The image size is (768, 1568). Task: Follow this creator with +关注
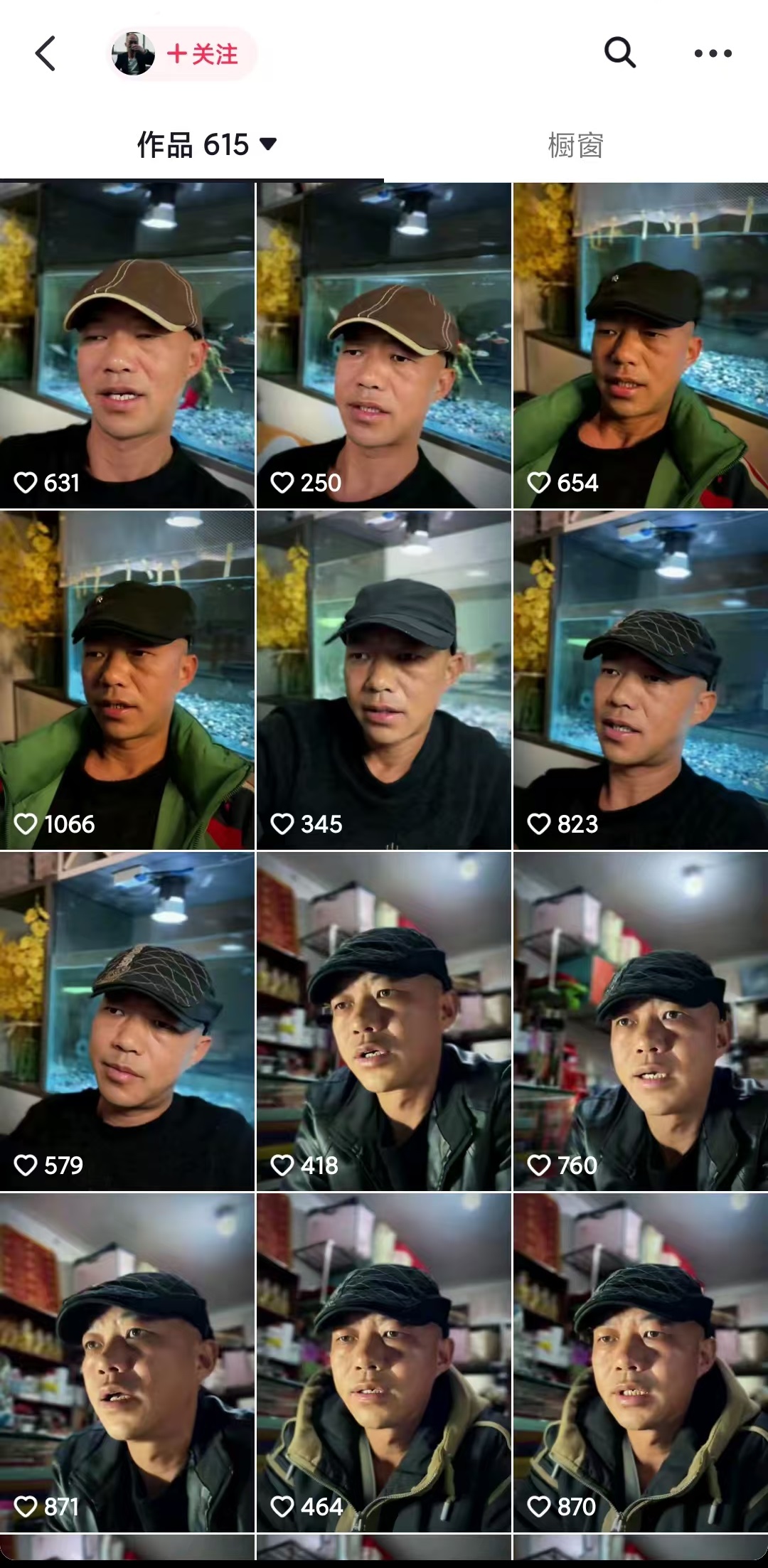[x=202, y=54]
